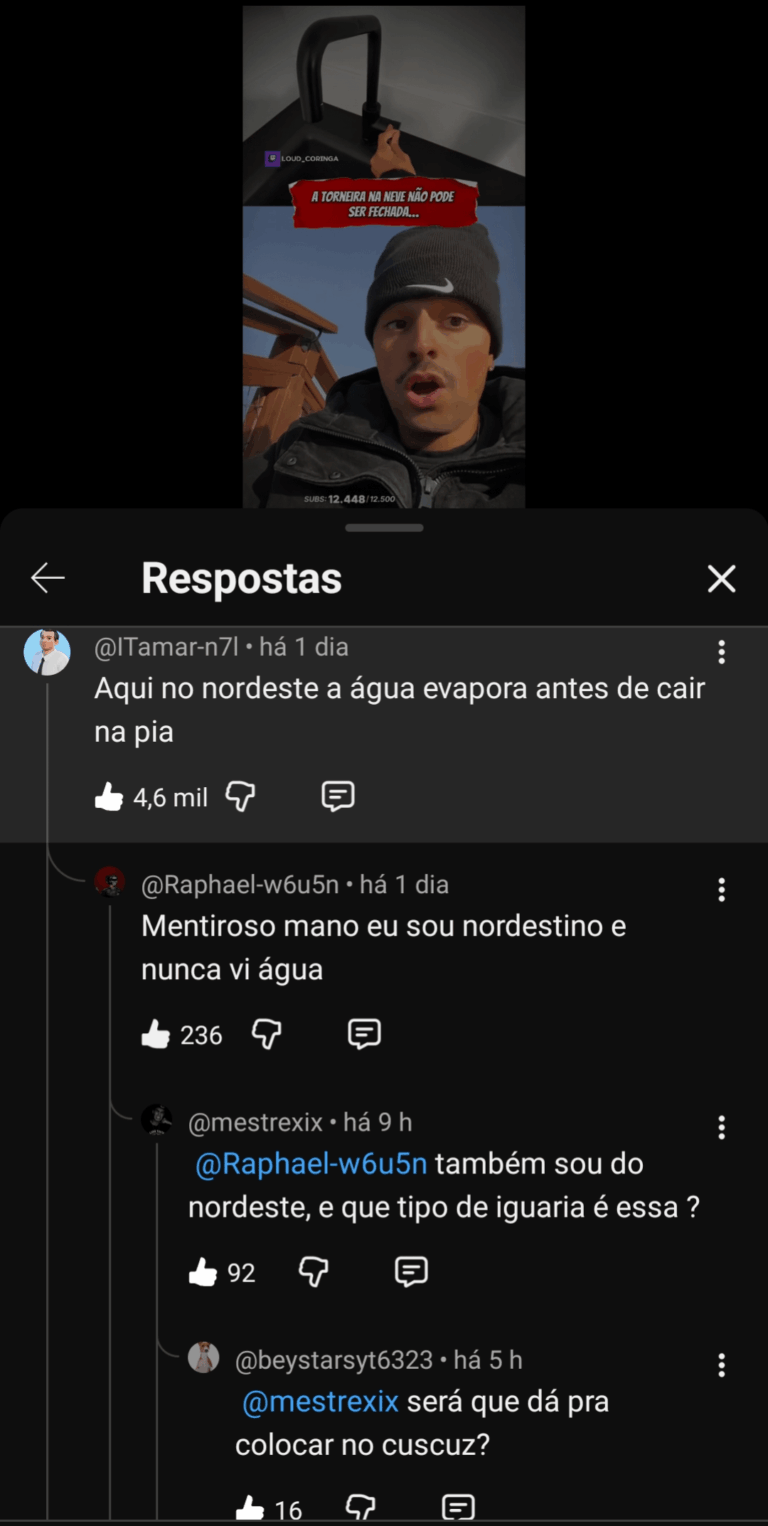Close the Respostas panel
Screen dimensions: 768x1526
721,578
